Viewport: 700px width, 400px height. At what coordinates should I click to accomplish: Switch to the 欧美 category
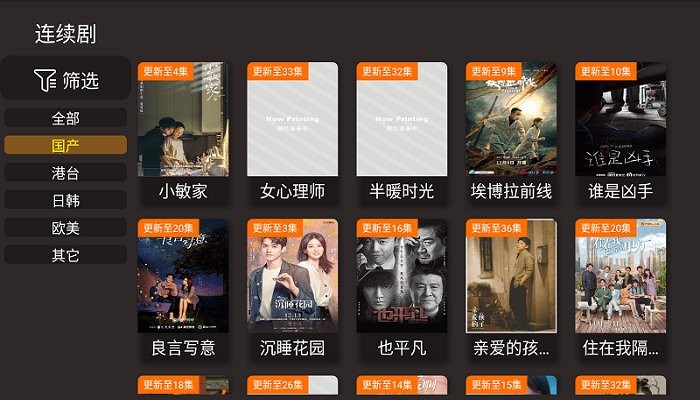point(66,228)
